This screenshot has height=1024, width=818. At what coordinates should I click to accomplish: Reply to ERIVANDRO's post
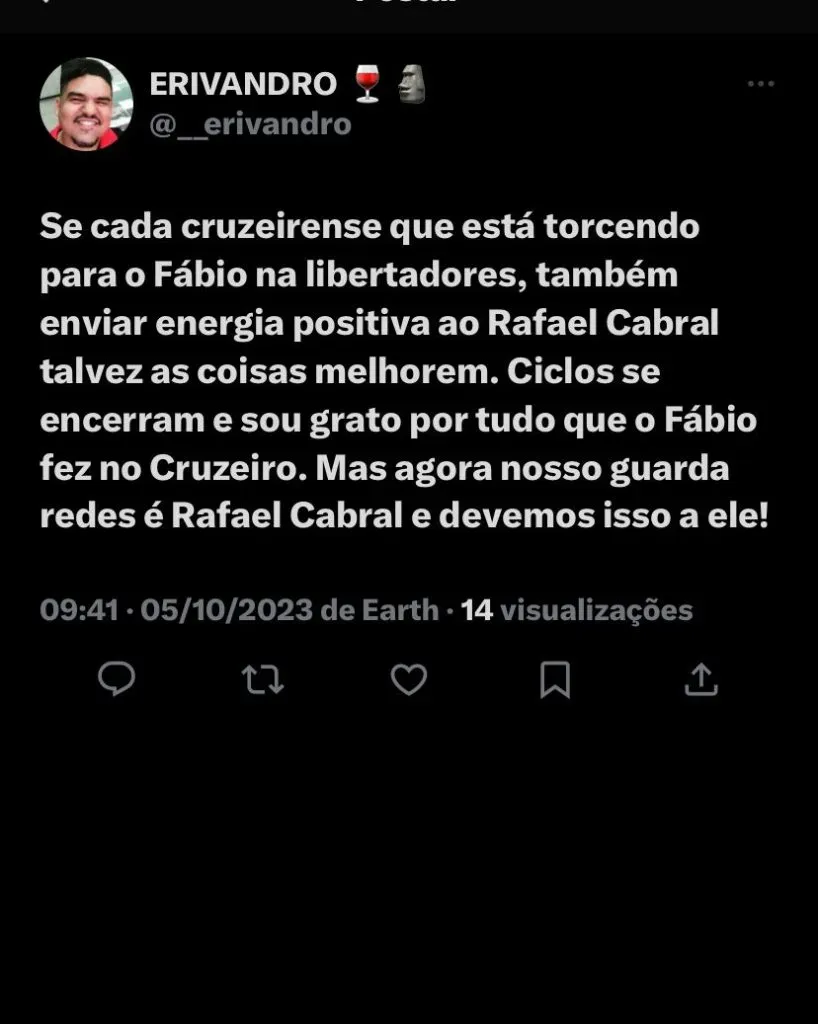pyautogui.click(x=117, y=680)
